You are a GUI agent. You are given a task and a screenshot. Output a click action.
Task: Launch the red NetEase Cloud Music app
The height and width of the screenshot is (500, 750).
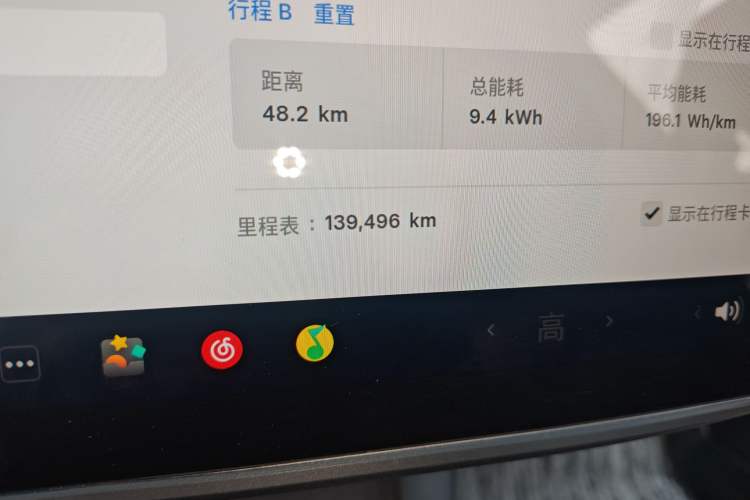(x=222, y=351)
